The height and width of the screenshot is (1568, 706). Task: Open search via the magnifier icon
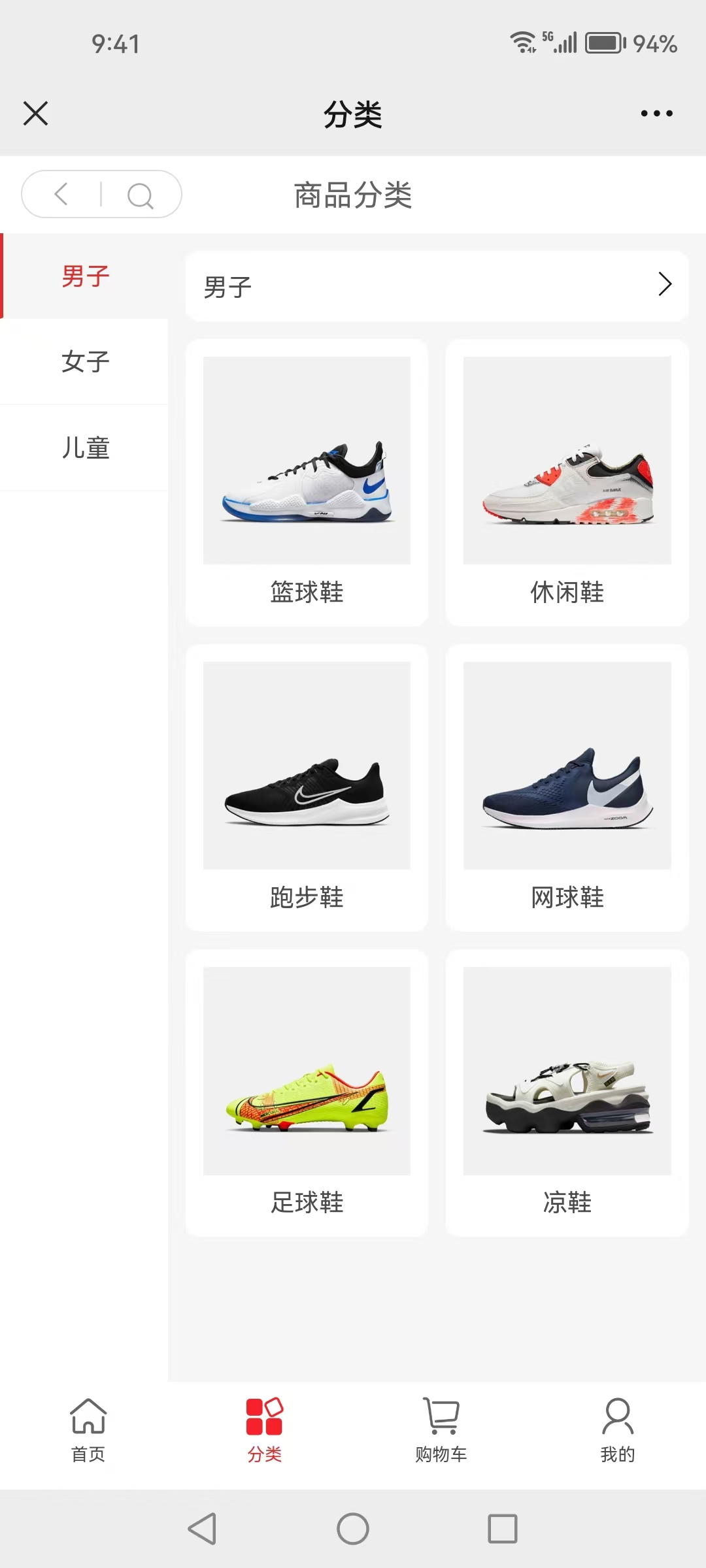click(140, 195)
